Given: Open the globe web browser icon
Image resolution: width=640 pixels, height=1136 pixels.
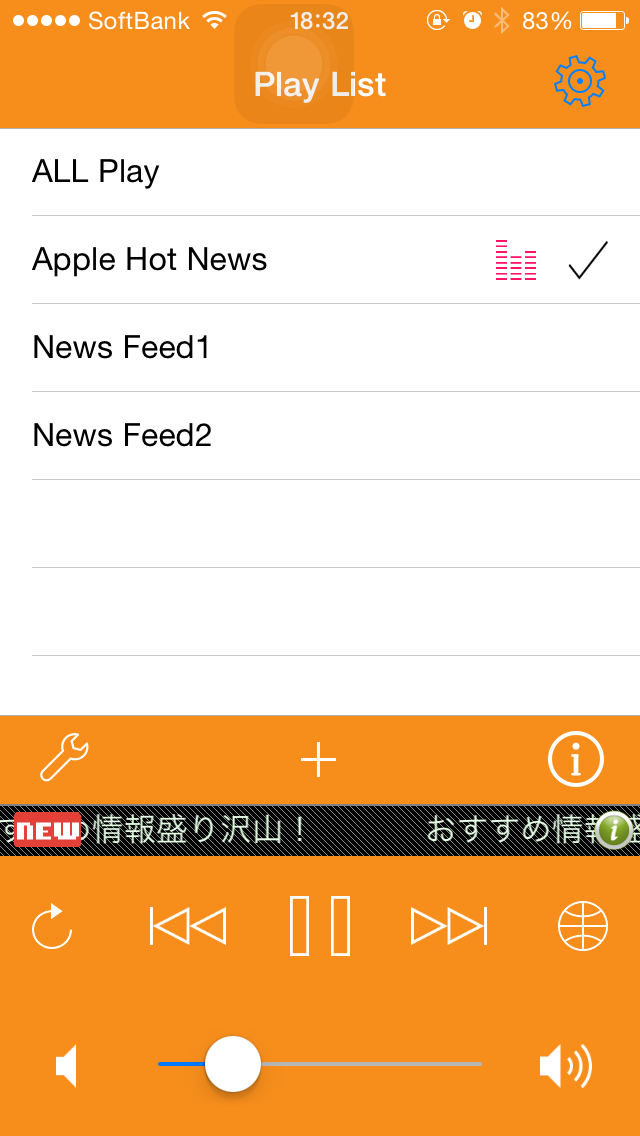Looking at the screenshot, I should (x=583, y=926).
